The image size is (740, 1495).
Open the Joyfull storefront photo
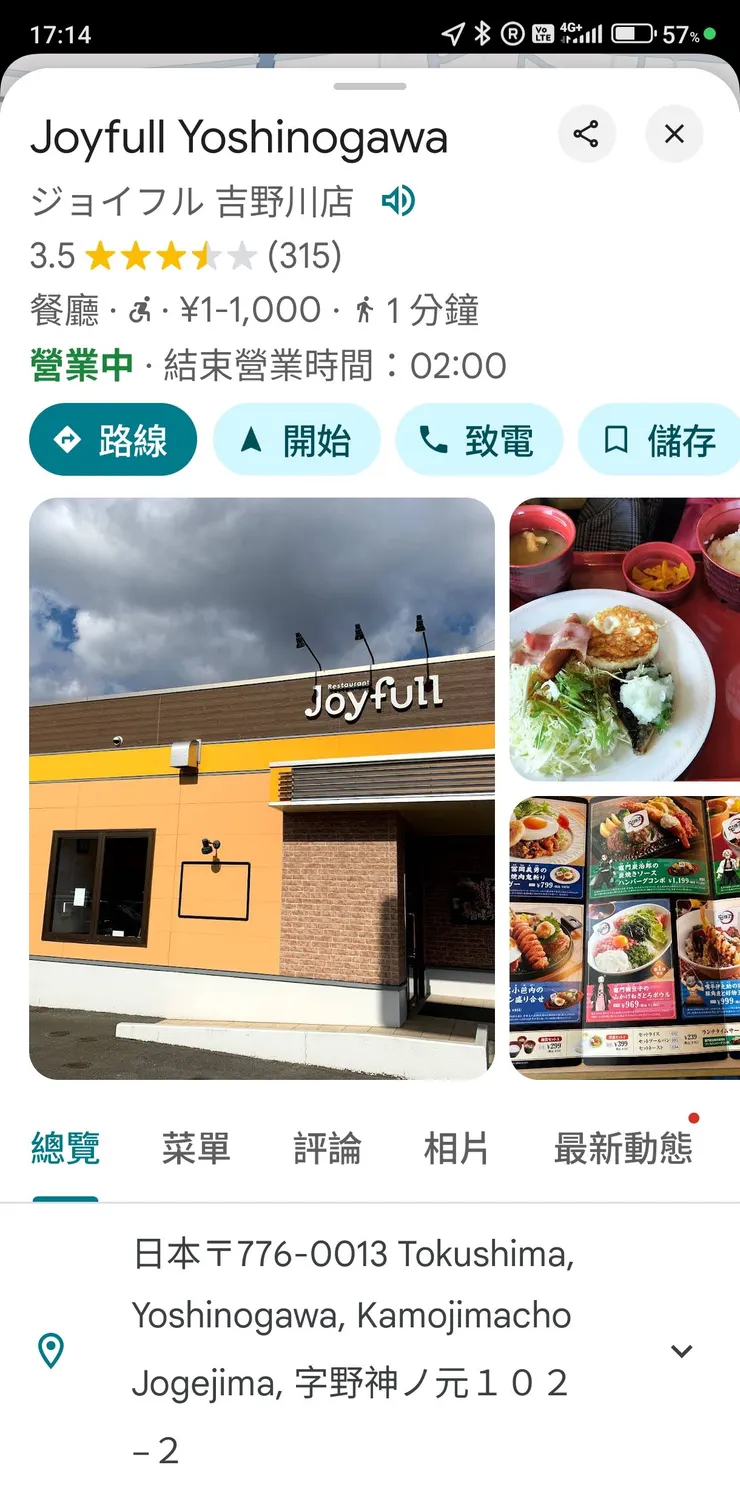(x=262, y=788)
